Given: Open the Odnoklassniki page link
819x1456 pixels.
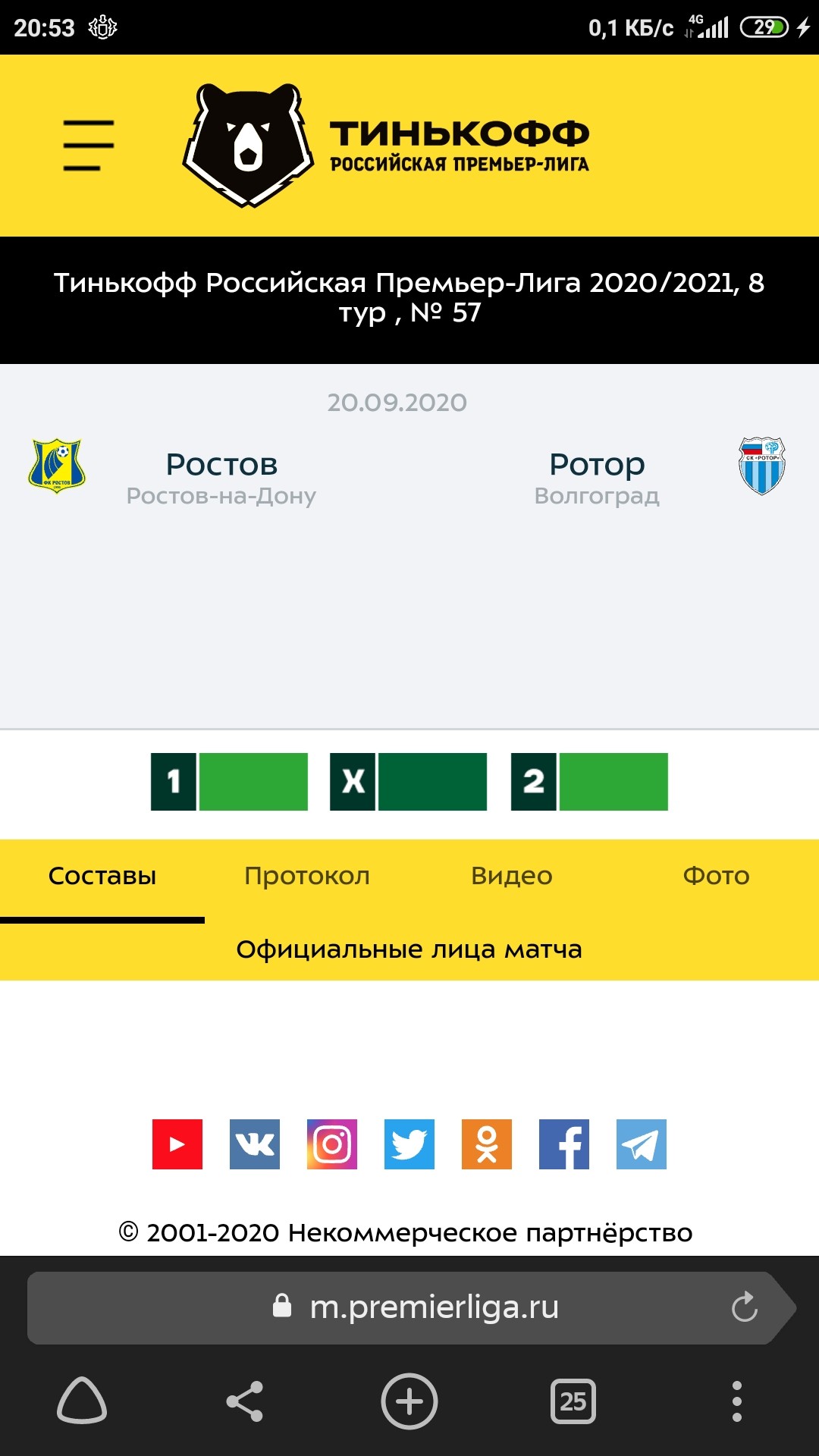Looking at the screenshot, I should [x=487, y=1144].
